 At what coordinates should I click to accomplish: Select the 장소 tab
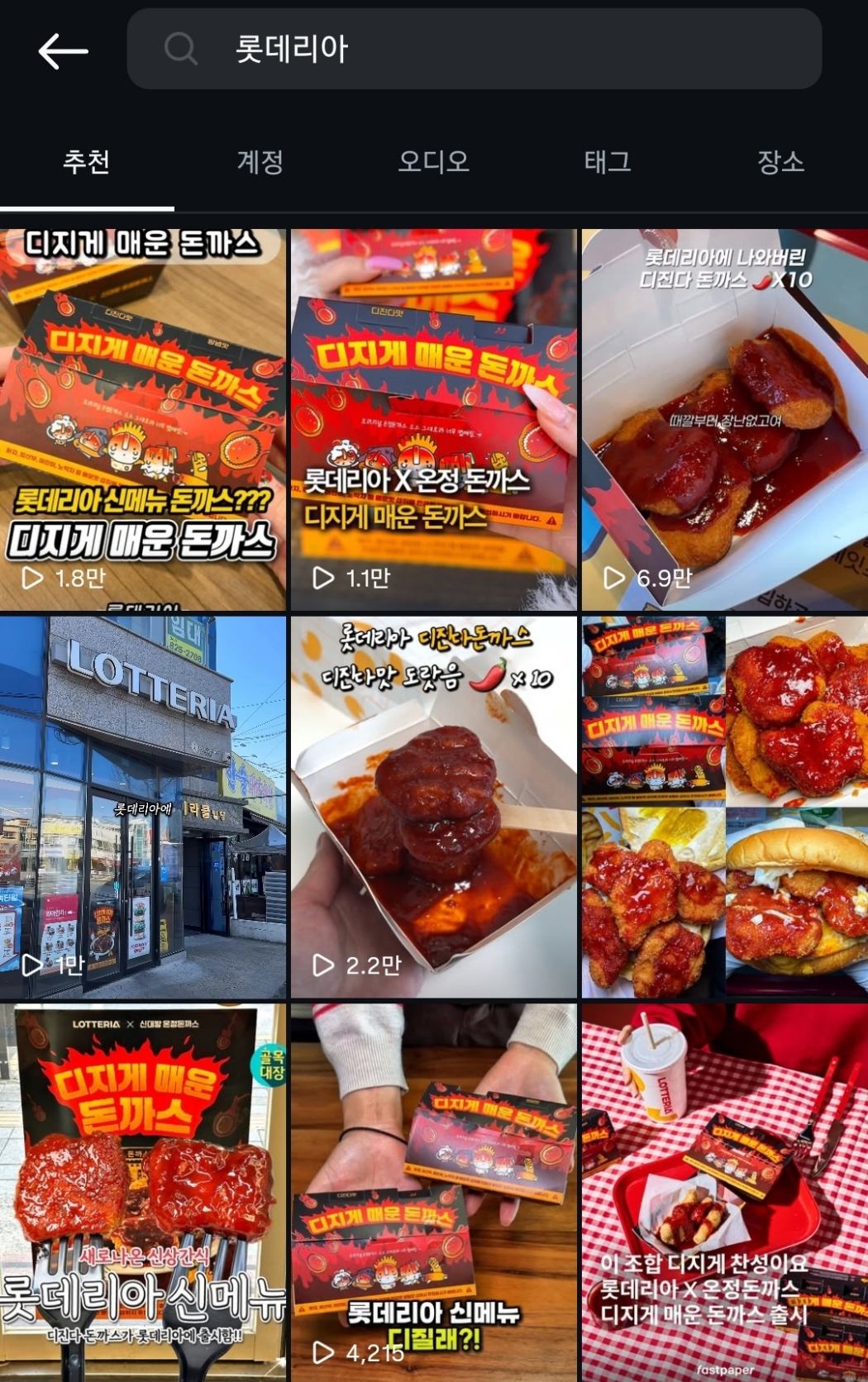click(x=780, y=162)
